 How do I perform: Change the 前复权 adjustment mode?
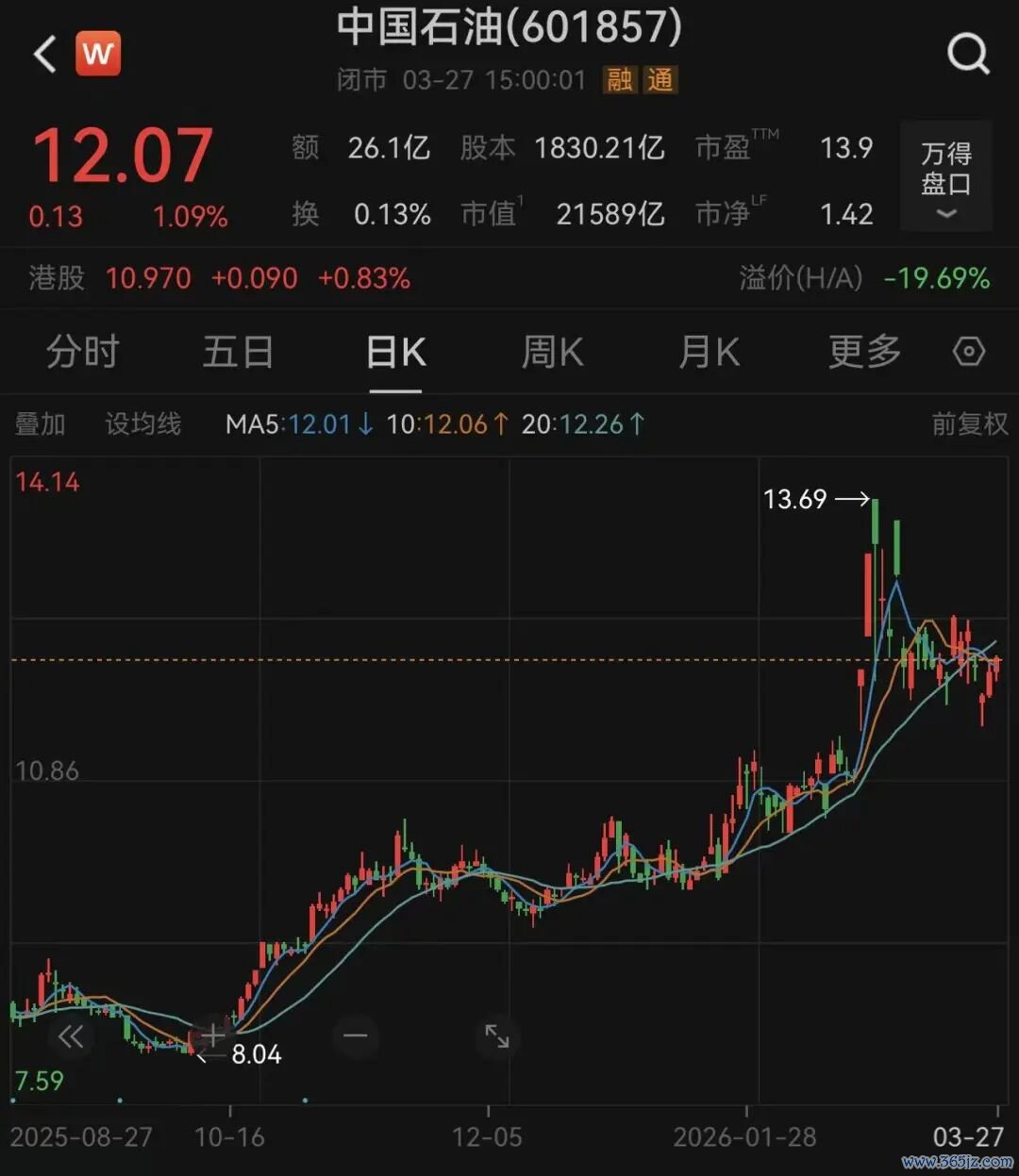(970, 424)
